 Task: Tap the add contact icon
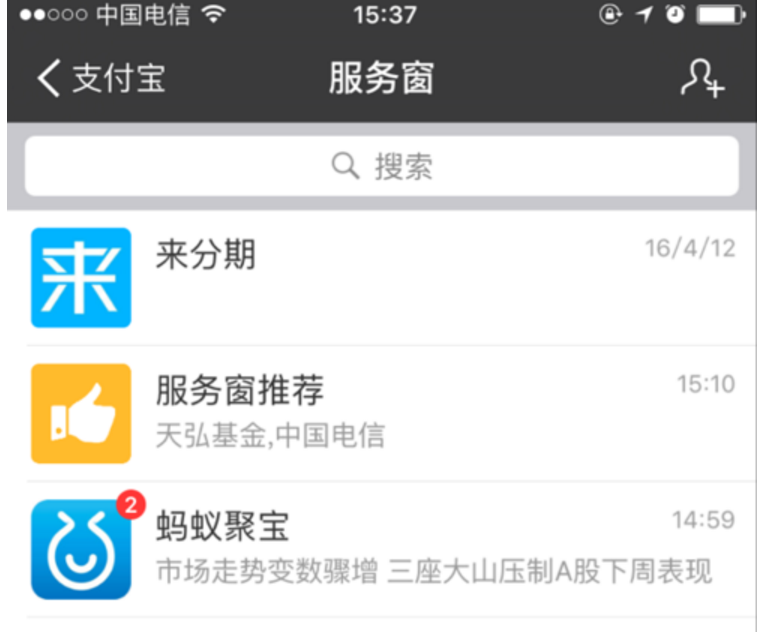[701, 79]
